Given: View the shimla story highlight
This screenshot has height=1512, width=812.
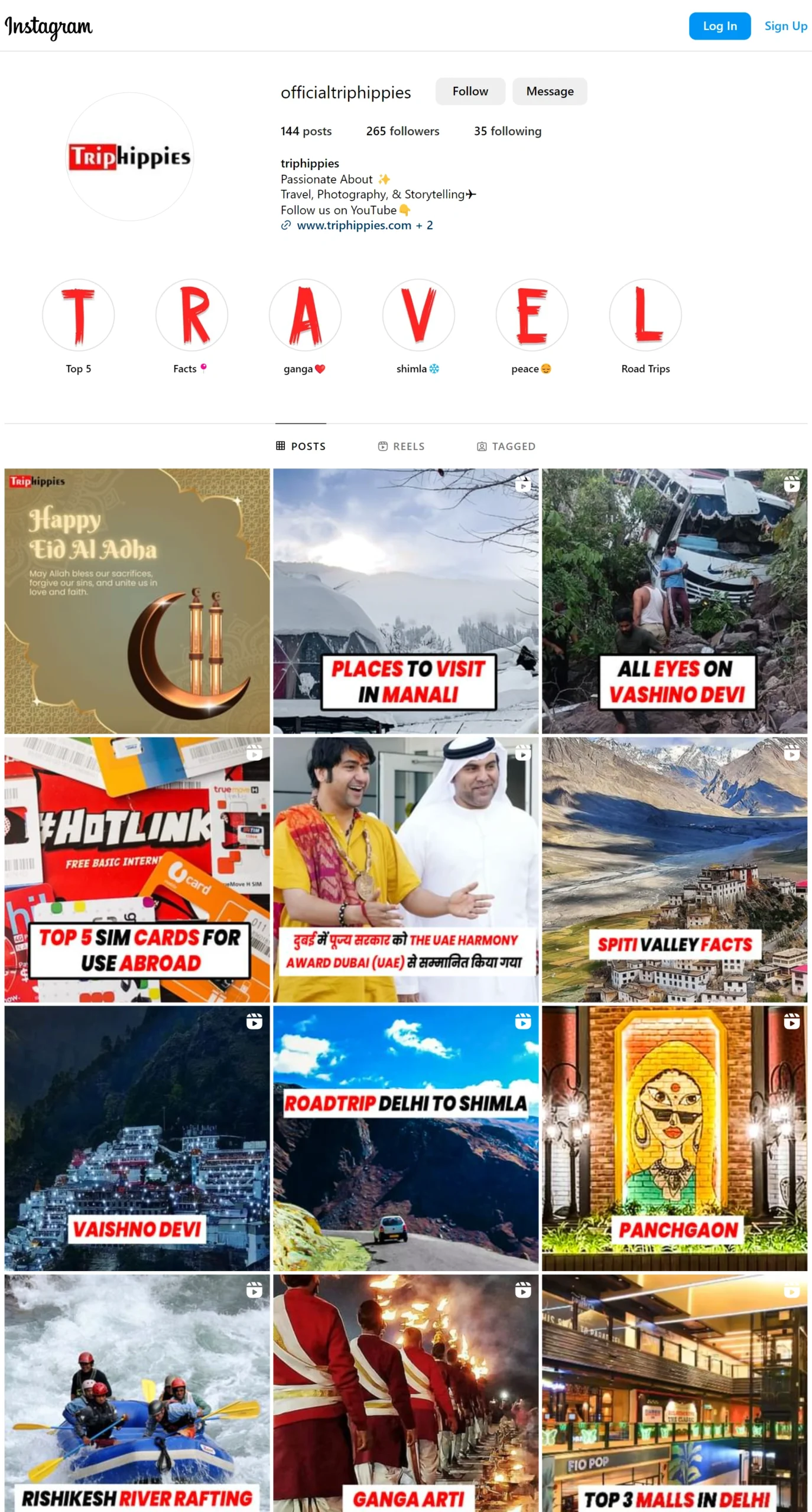Looking at the screenshot, I should coord(418,315).
